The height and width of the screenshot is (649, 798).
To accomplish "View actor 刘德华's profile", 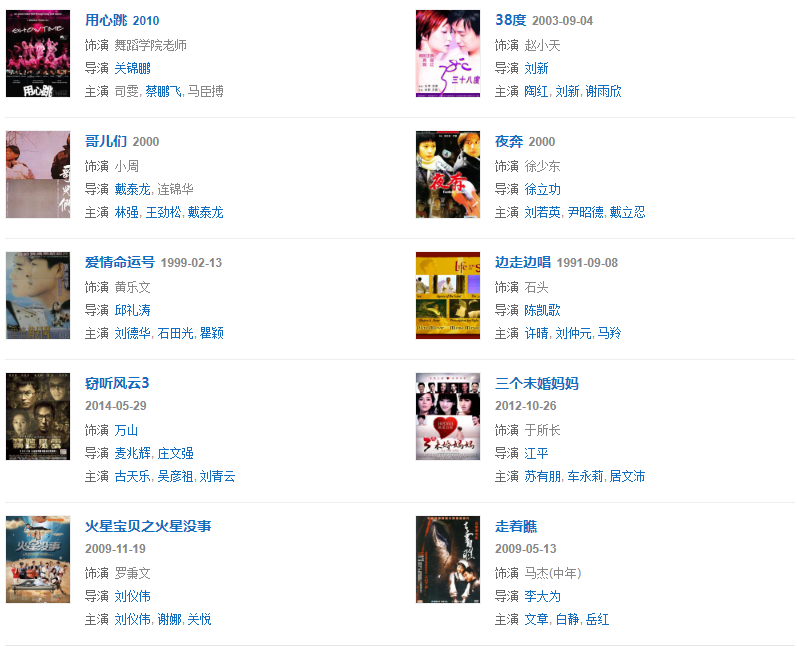I will 132,333.
